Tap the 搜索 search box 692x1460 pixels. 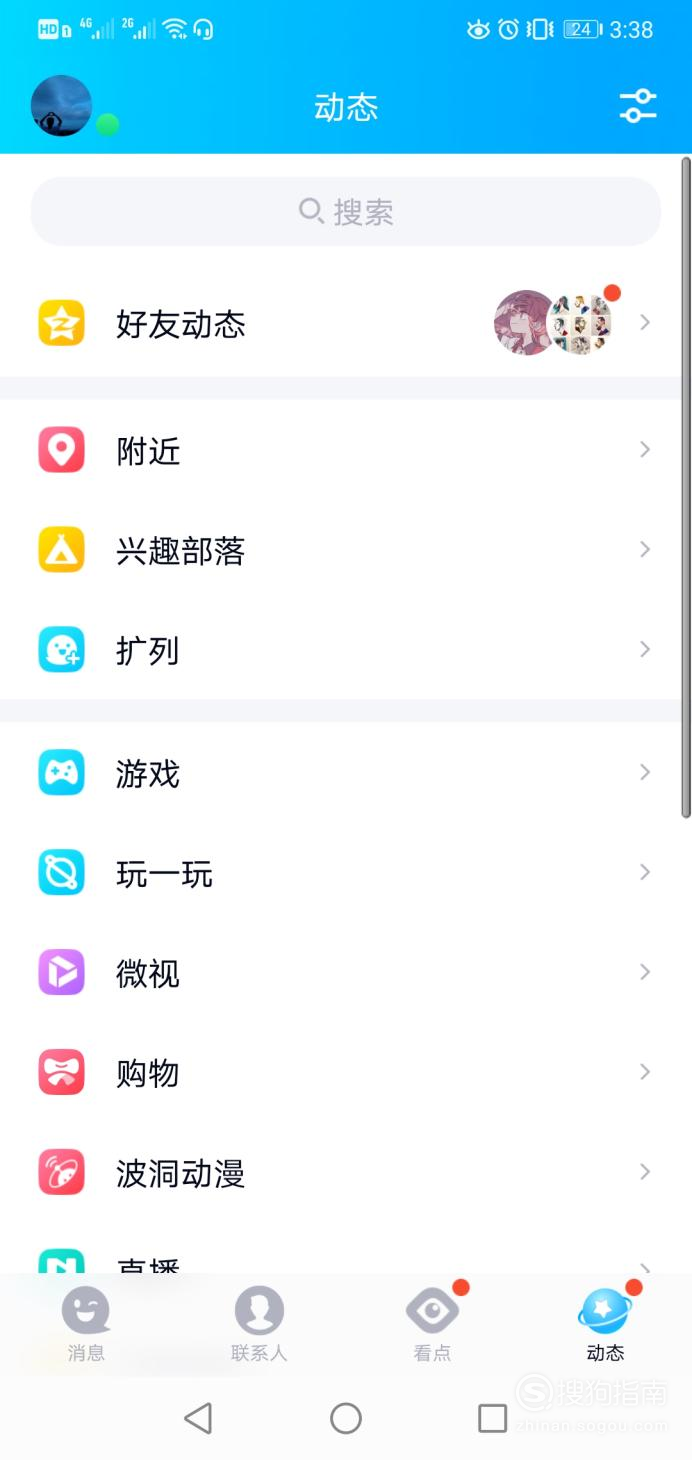click(x=346, y=212)
